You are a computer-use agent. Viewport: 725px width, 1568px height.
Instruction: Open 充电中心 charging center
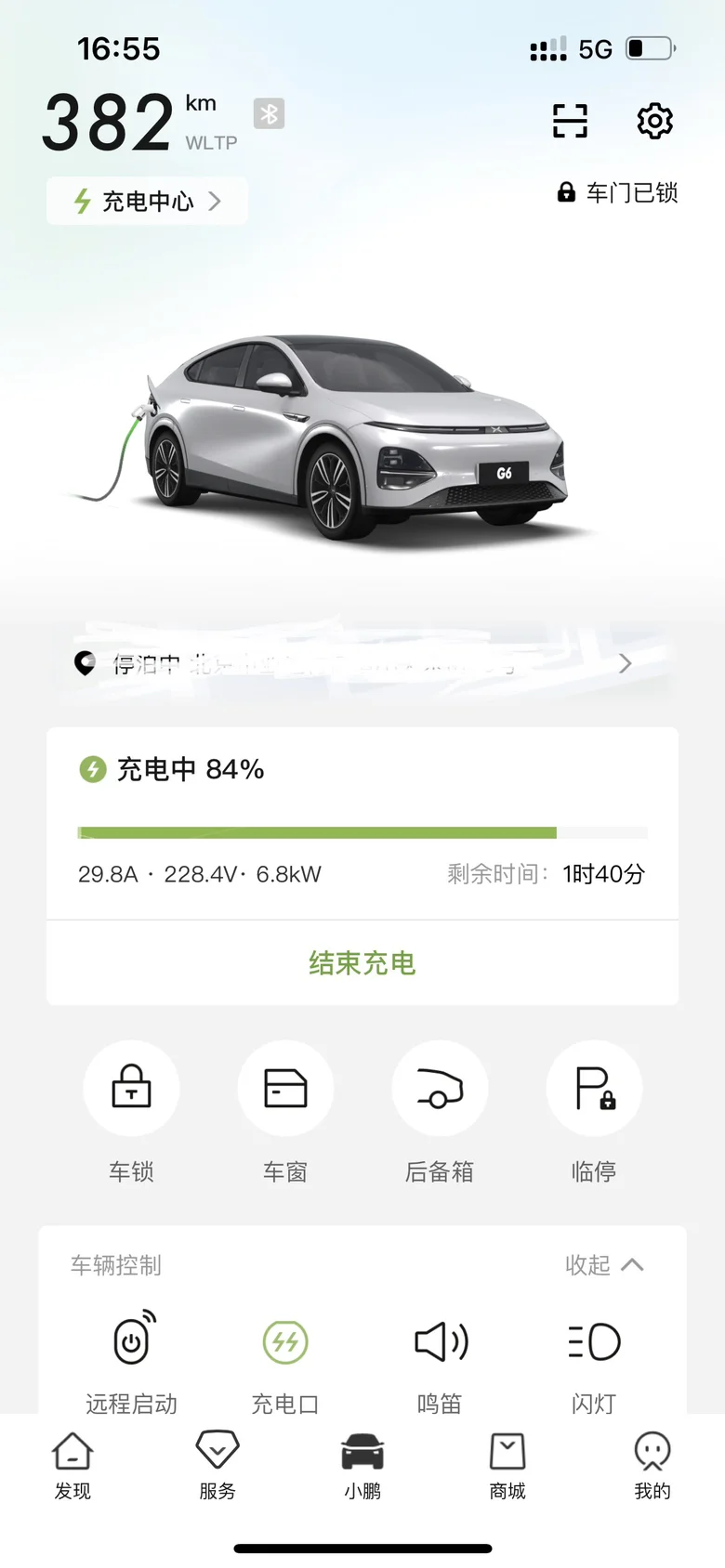(147, 201)
